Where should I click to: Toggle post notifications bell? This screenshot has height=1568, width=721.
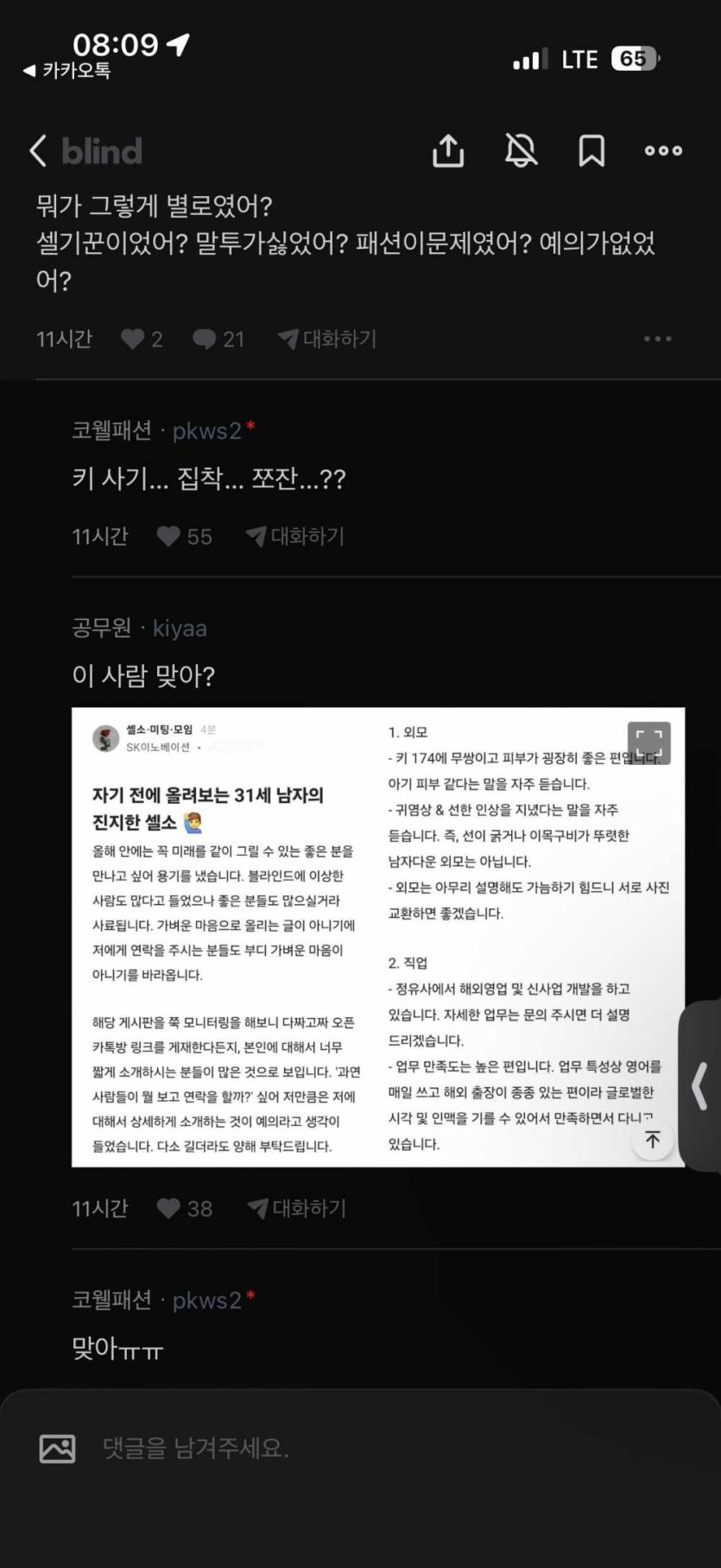pyautogui.click(x=521, y=151)
